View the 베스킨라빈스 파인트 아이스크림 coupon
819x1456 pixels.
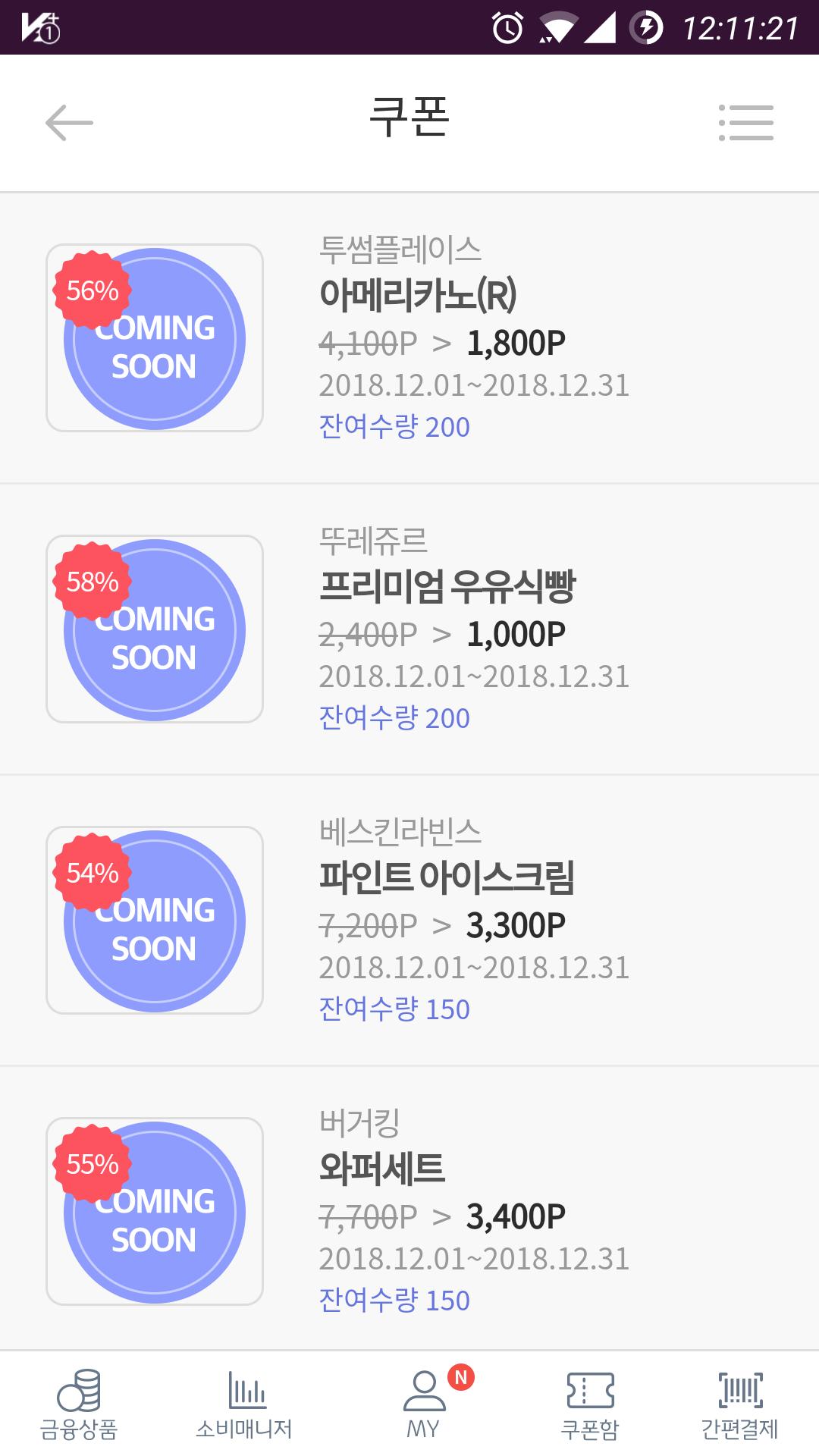pyautogui.click(x=409, y=921)
